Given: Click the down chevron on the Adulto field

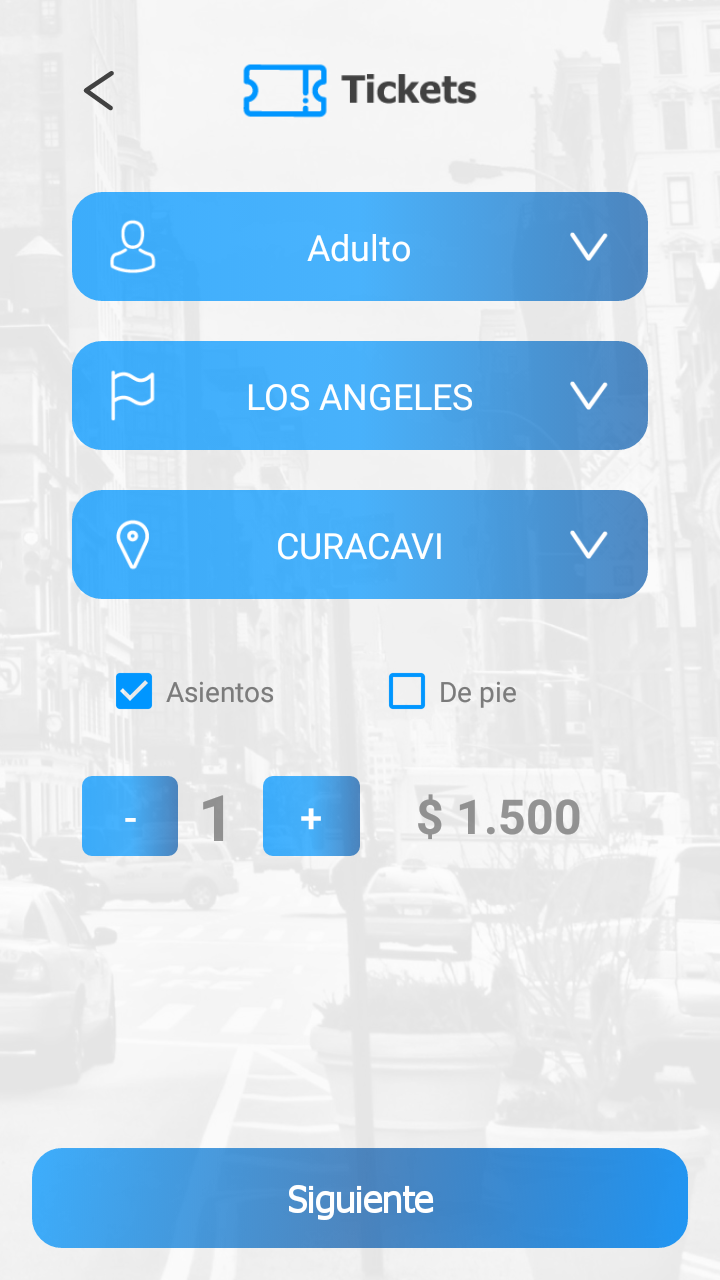Looking at the screenshot, I should coord(589,246).
